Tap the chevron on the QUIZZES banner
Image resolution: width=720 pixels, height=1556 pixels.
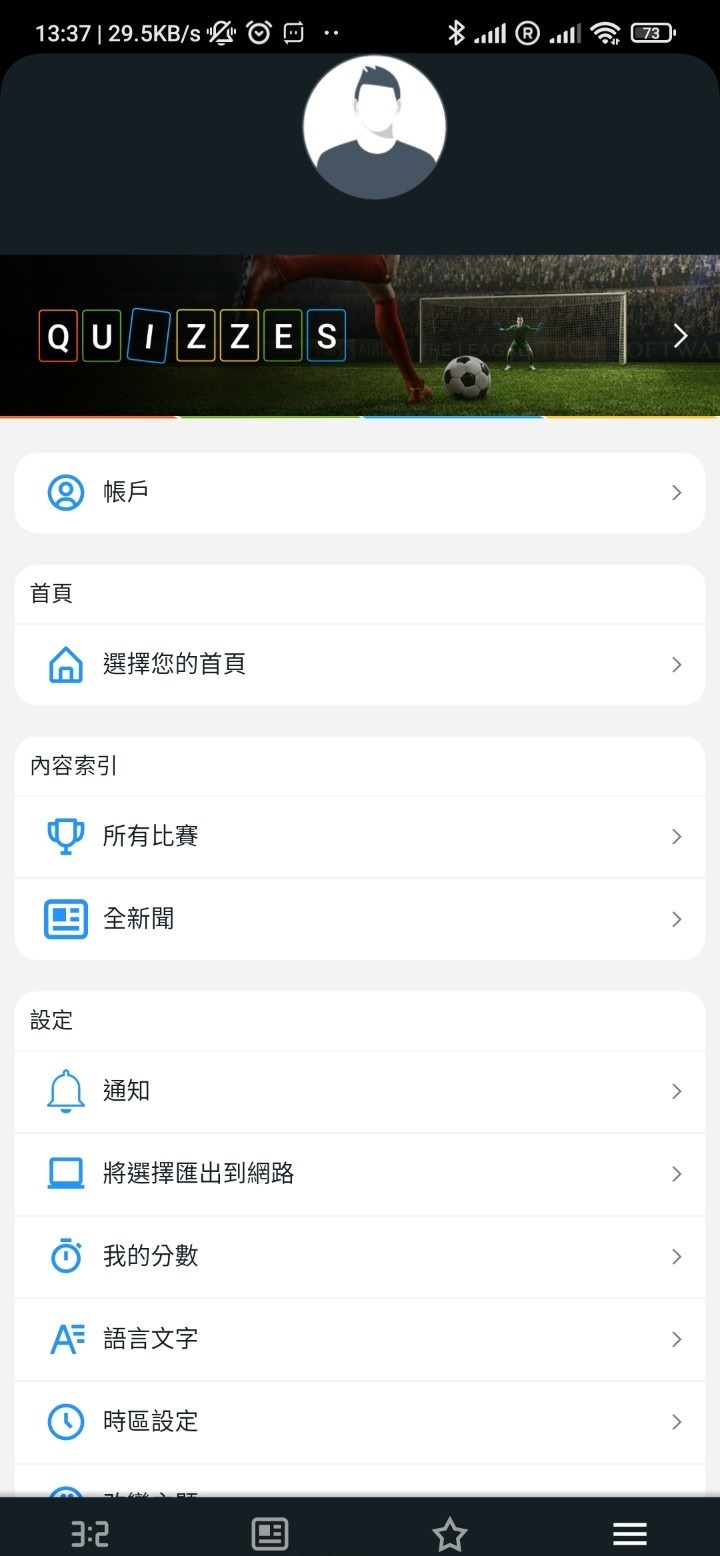click(x=679, y=335)
